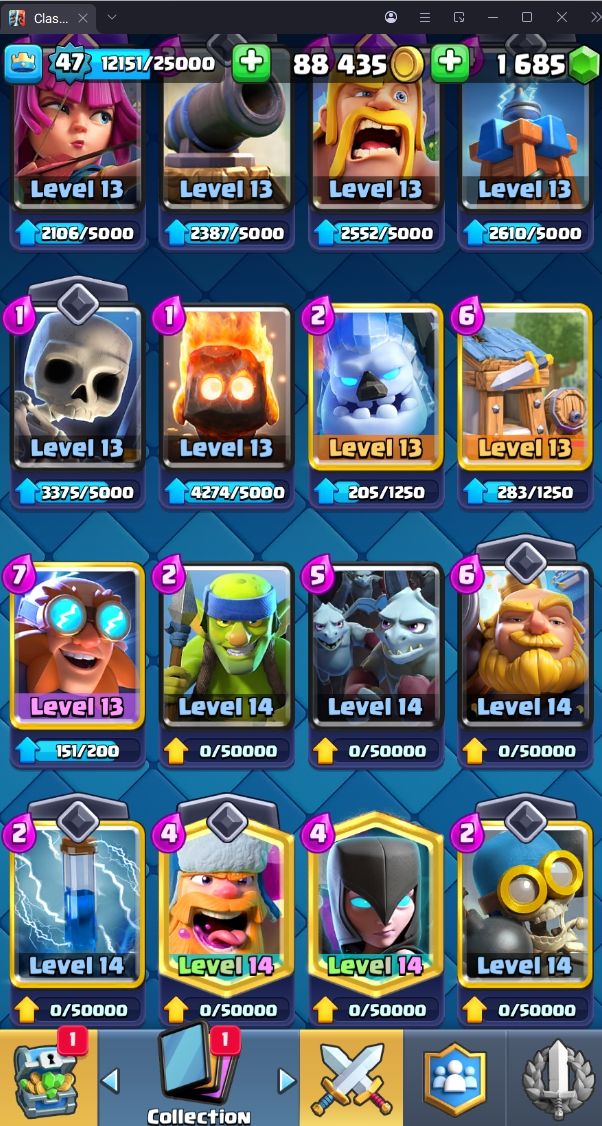Add gems with the plus beside 1685
Viewport: 602px width, 1126px height.
pos(450,63)
